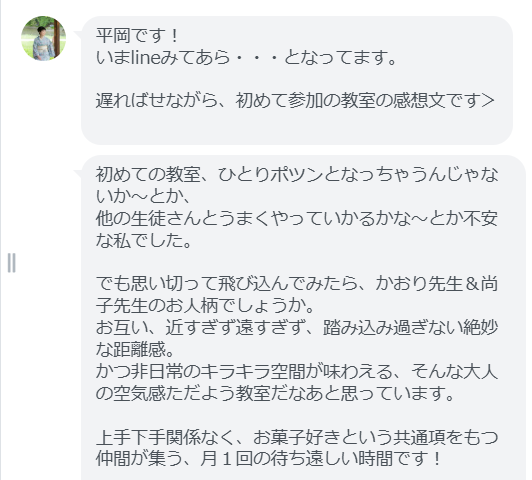This screenshot has width=532, height=480.
Task: Open the sender's profile picture avatar
Action: 43,38
